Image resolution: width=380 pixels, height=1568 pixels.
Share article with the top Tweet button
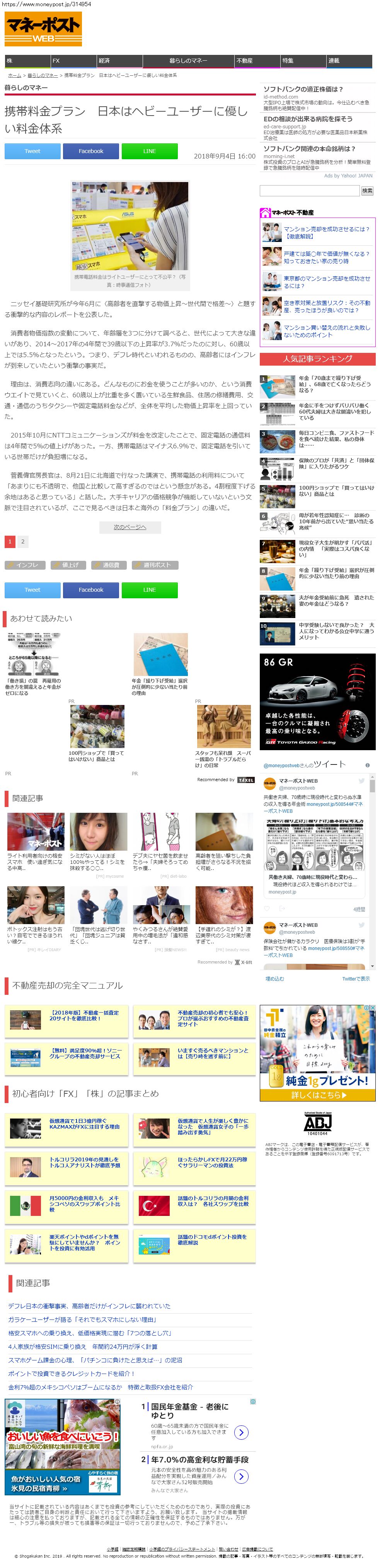coord(32,151)
